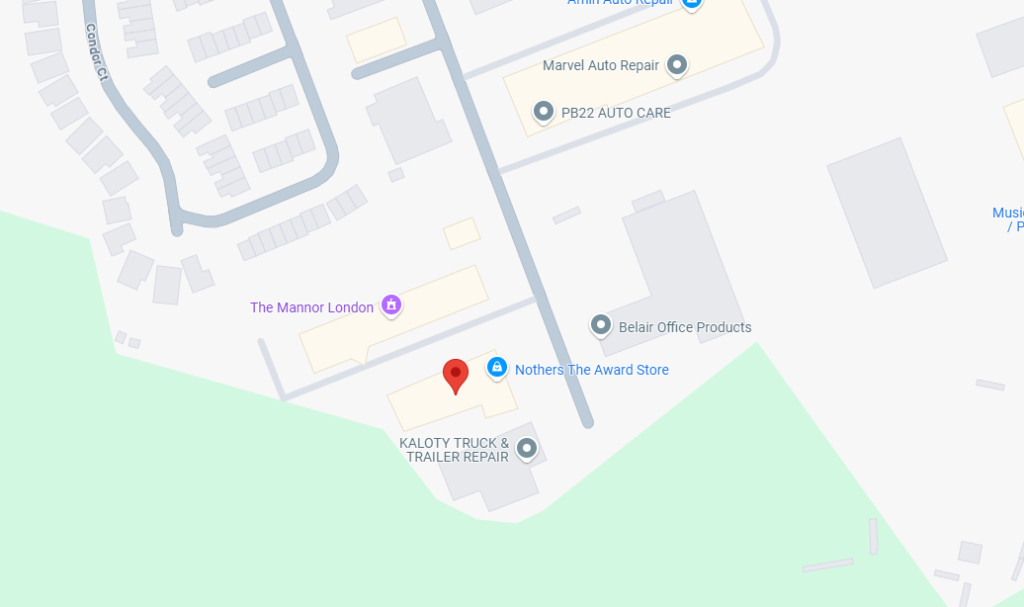Tap the red location pin
This screenshot has height=607, width=1024.
(456, 376)
